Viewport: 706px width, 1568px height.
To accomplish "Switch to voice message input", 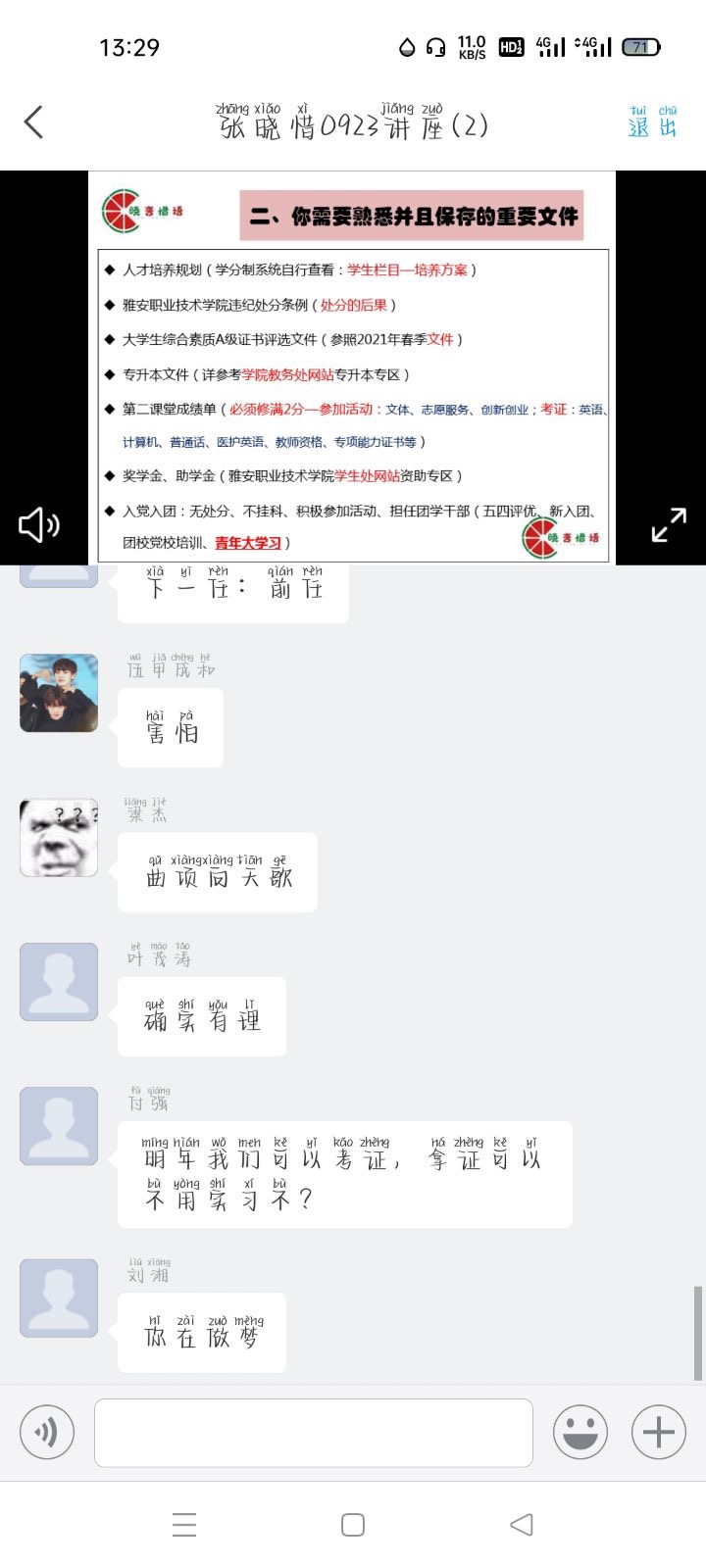I will click(x=47, y=1432).
